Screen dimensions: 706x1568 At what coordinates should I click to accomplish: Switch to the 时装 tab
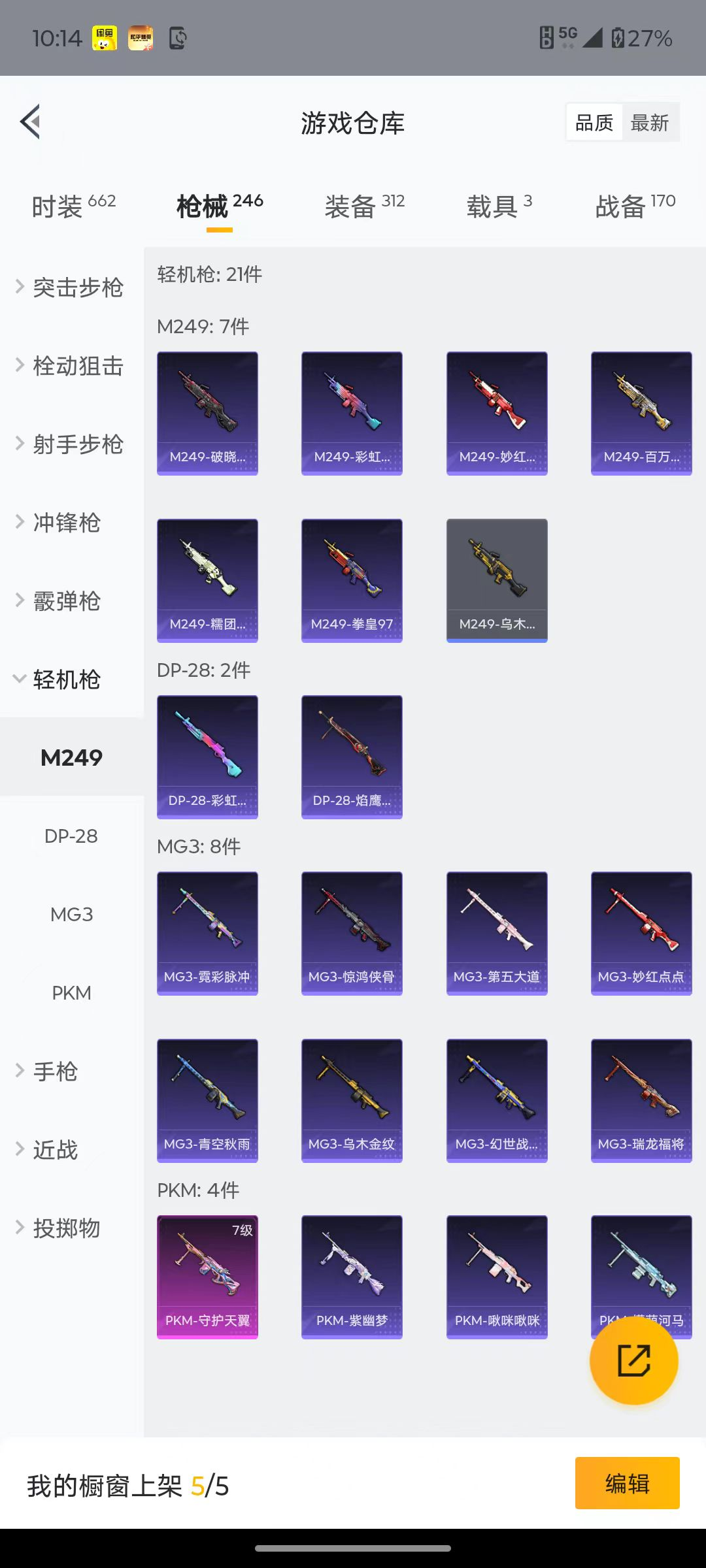click(x=73, y=206)
